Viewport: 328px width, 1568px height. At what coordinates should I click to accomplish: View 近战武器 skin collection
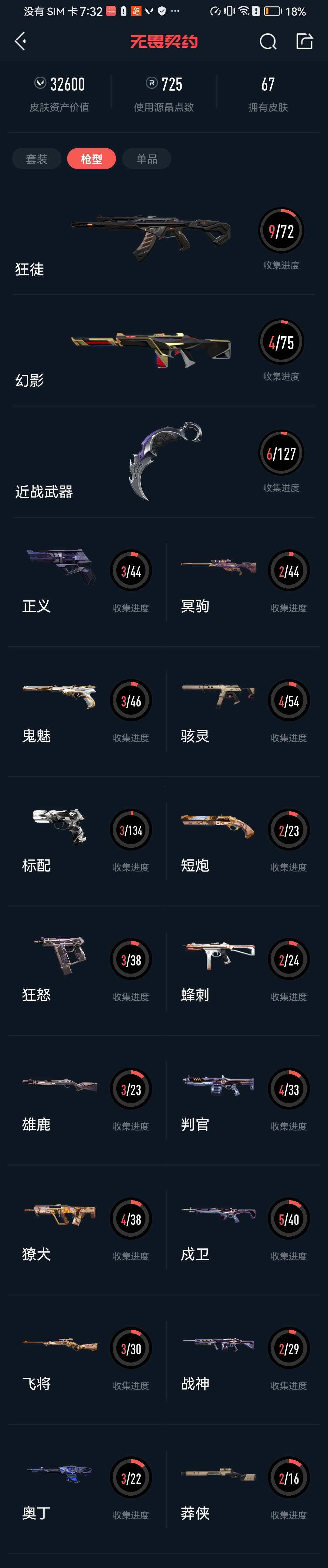coord(164,463)
